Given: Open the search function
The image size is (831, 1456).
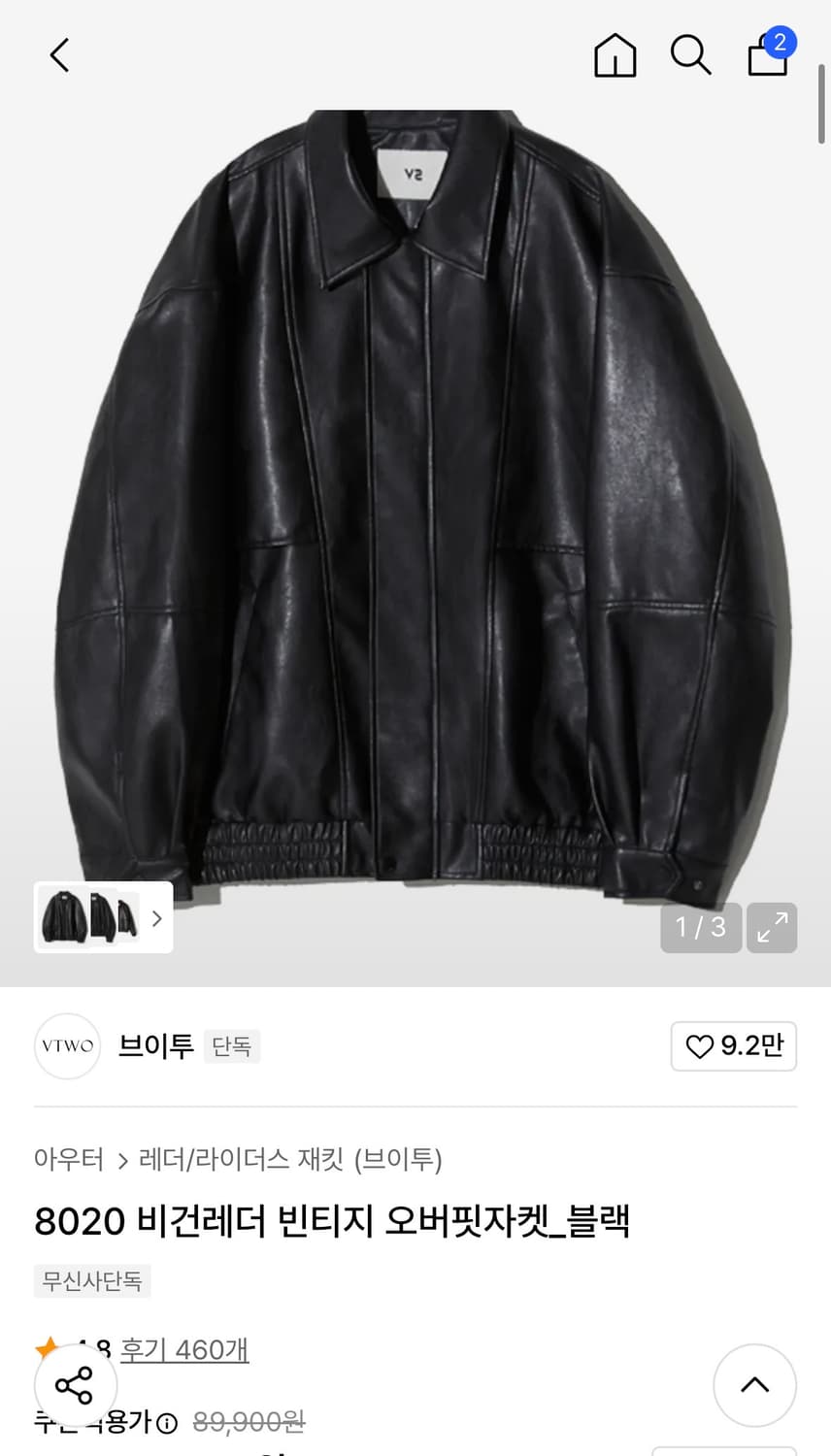Looking at the screenshot, I should [x=690, y=55].
